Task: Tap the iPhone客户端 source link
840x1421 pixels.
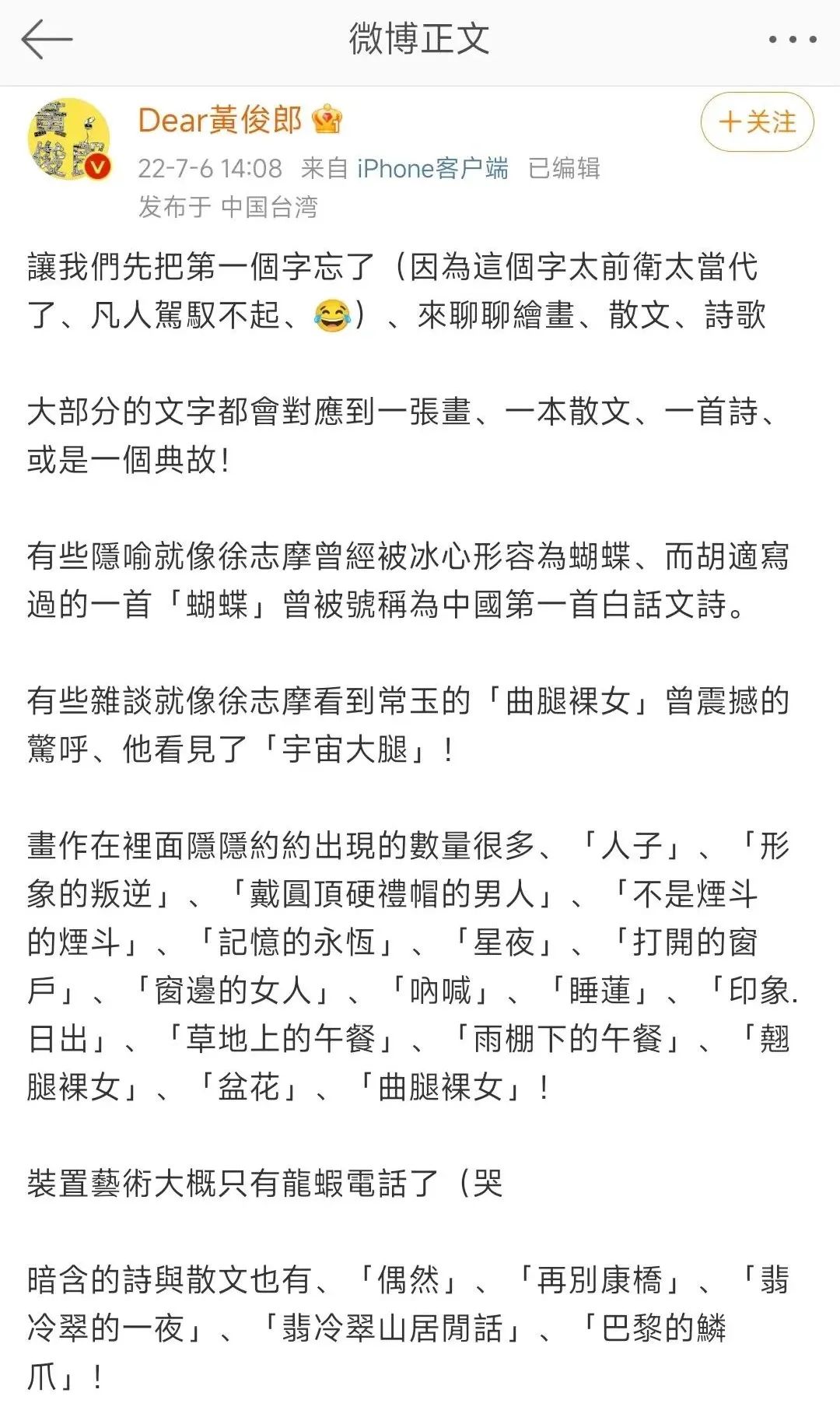Action: tap(432, 168)
